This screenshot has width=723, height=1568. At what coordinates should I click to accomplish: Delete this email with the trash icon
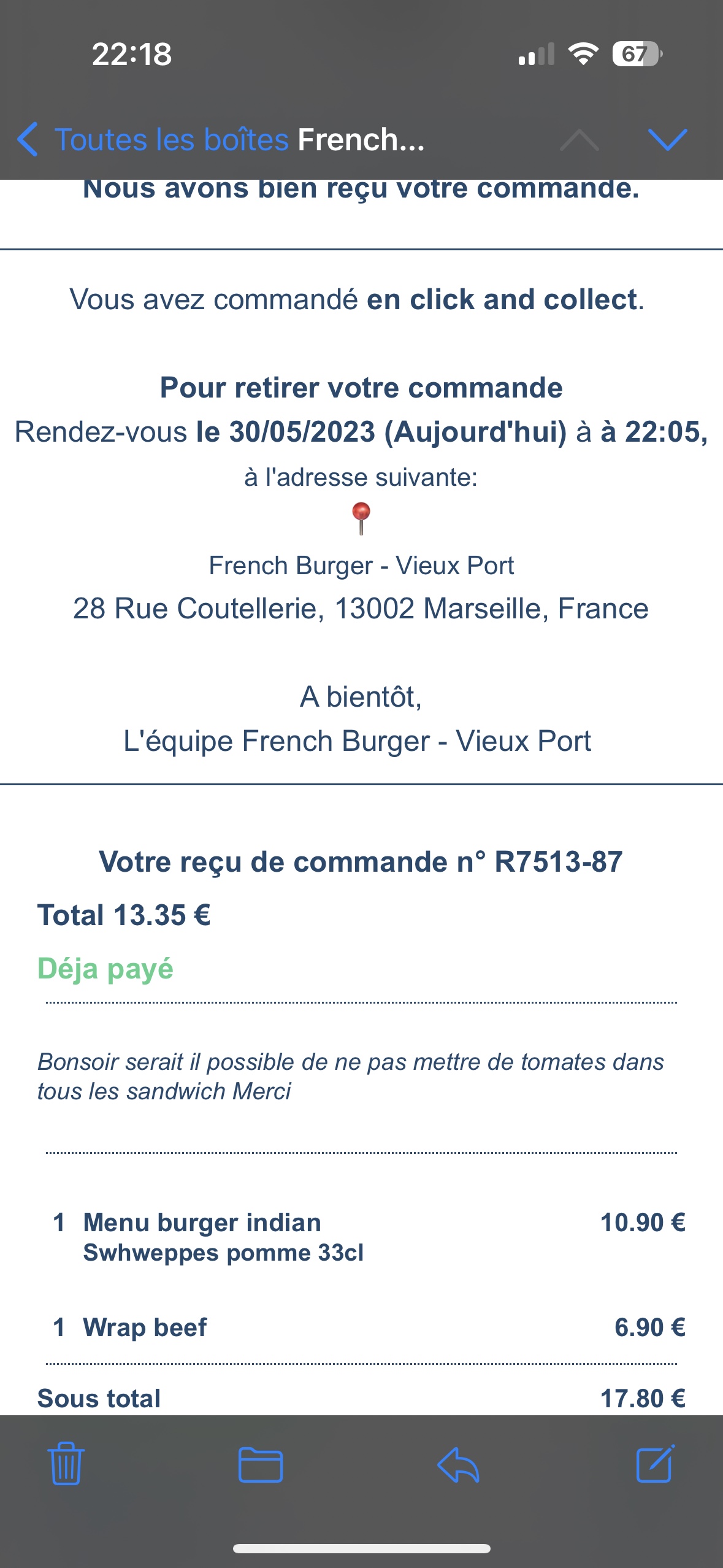66,1464
